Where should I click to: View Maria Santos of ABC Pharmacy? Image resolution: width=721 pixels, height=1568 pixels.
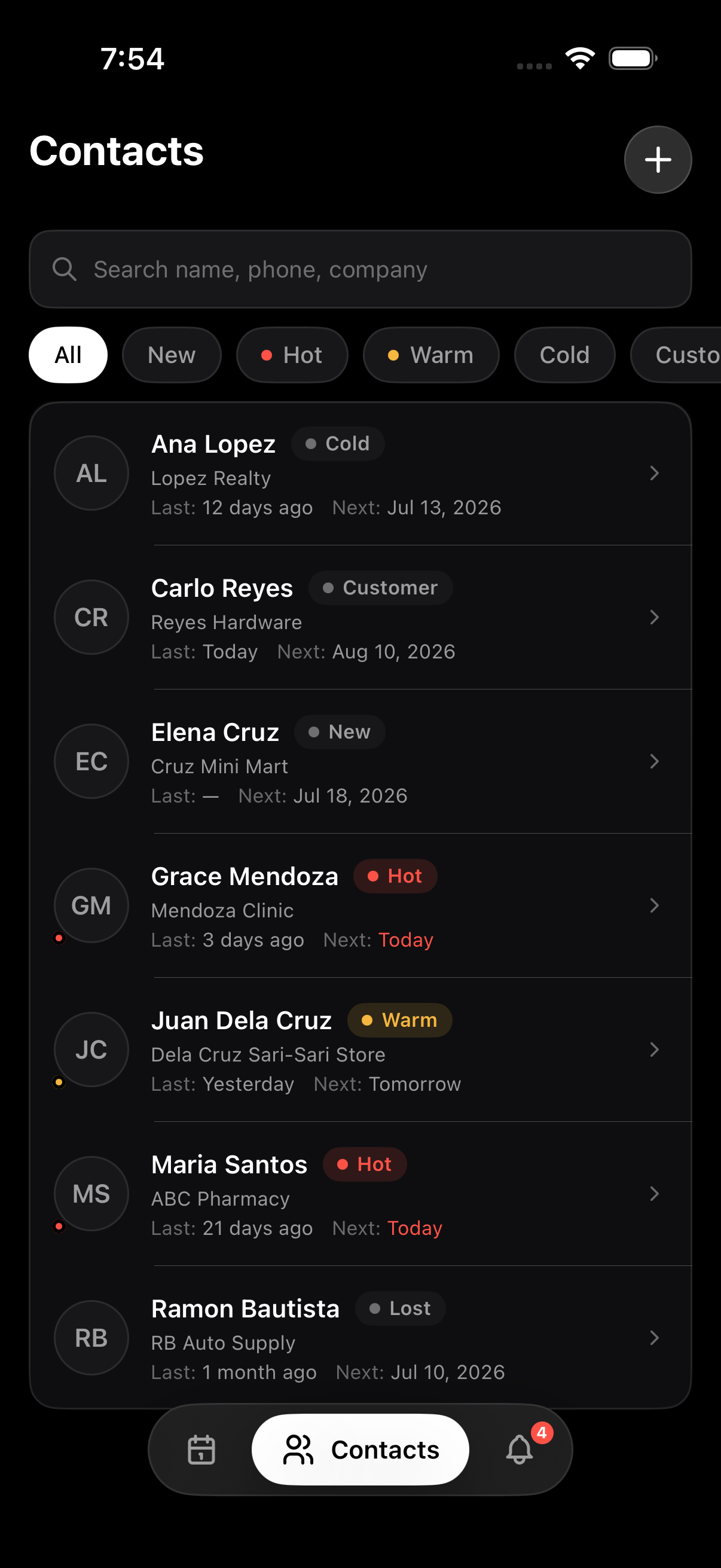[360, 1194]
